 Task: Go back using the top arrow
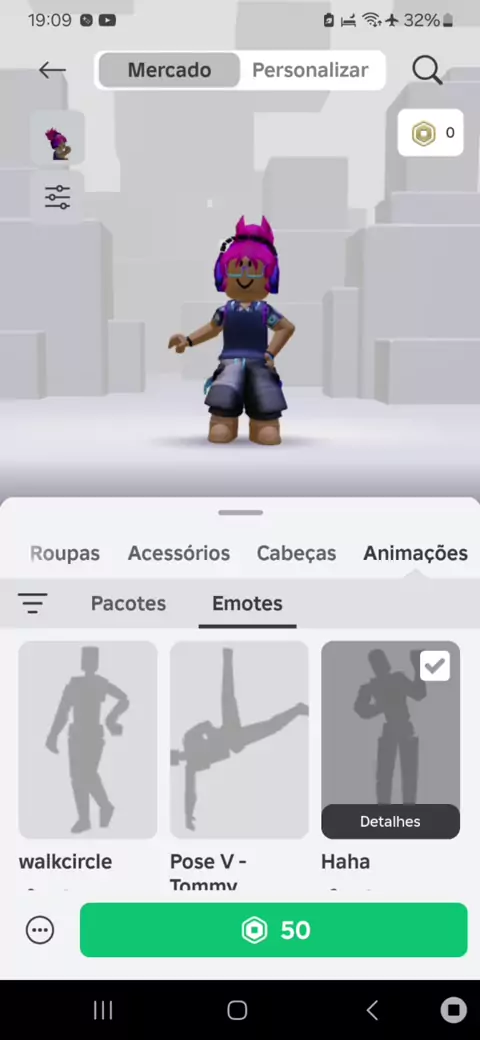coord(52,70)
